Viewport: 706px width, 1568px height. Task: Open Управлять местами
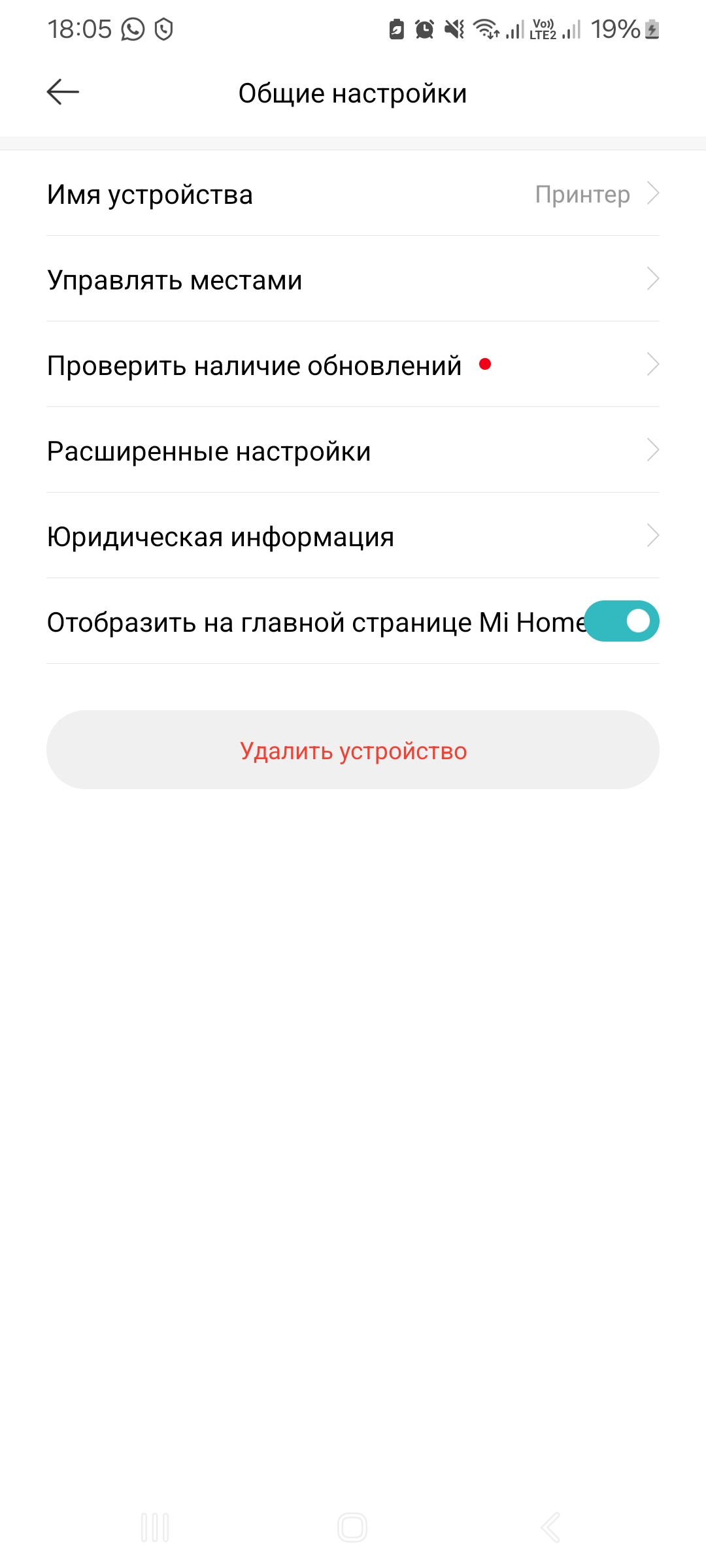pyautogui.click(x=353, y=280)
